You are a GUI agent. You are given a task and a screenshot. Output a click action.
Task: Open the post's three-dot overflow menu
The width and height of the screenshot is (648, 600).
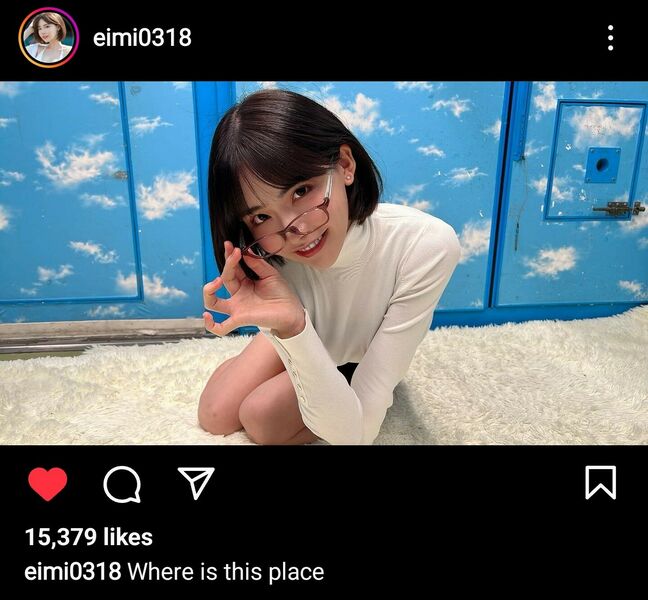click(610, 38)
